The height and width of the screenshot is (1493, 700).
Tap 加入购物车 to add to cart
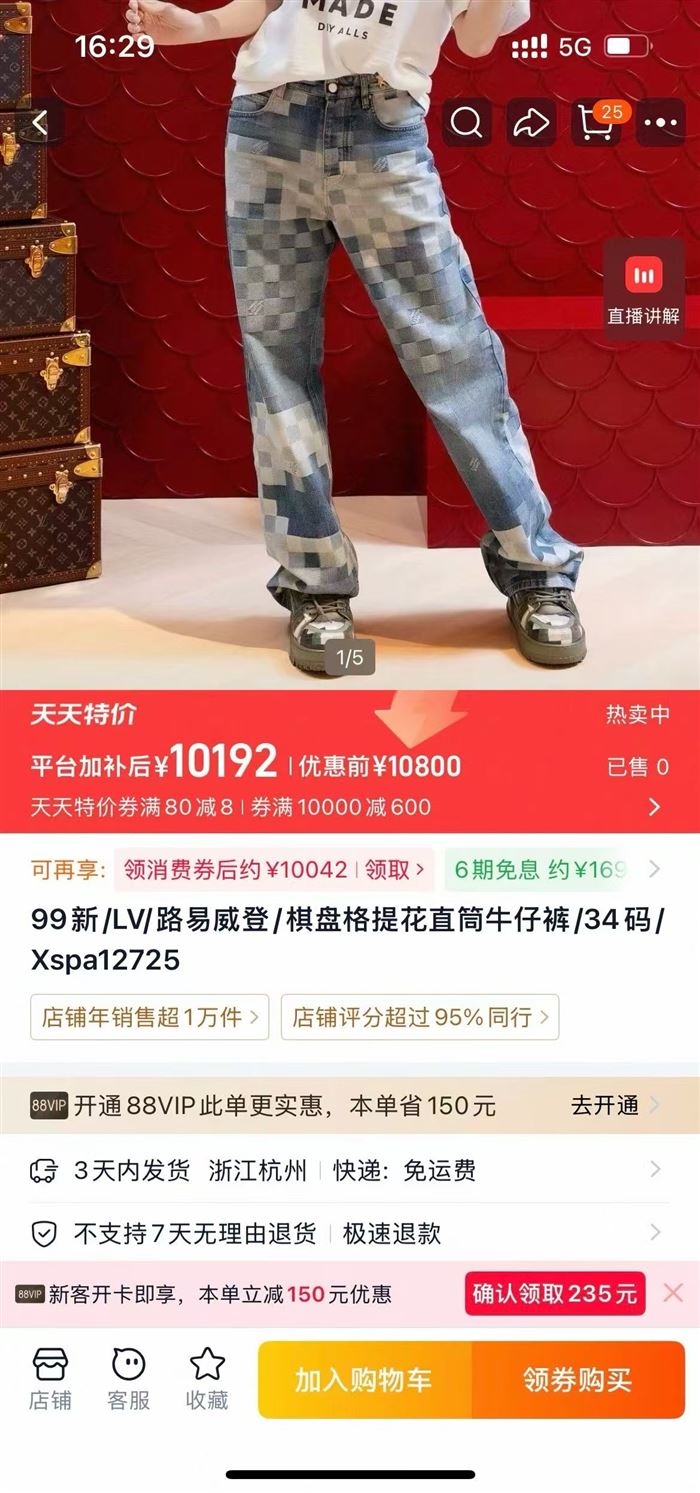pos(364,1380)
